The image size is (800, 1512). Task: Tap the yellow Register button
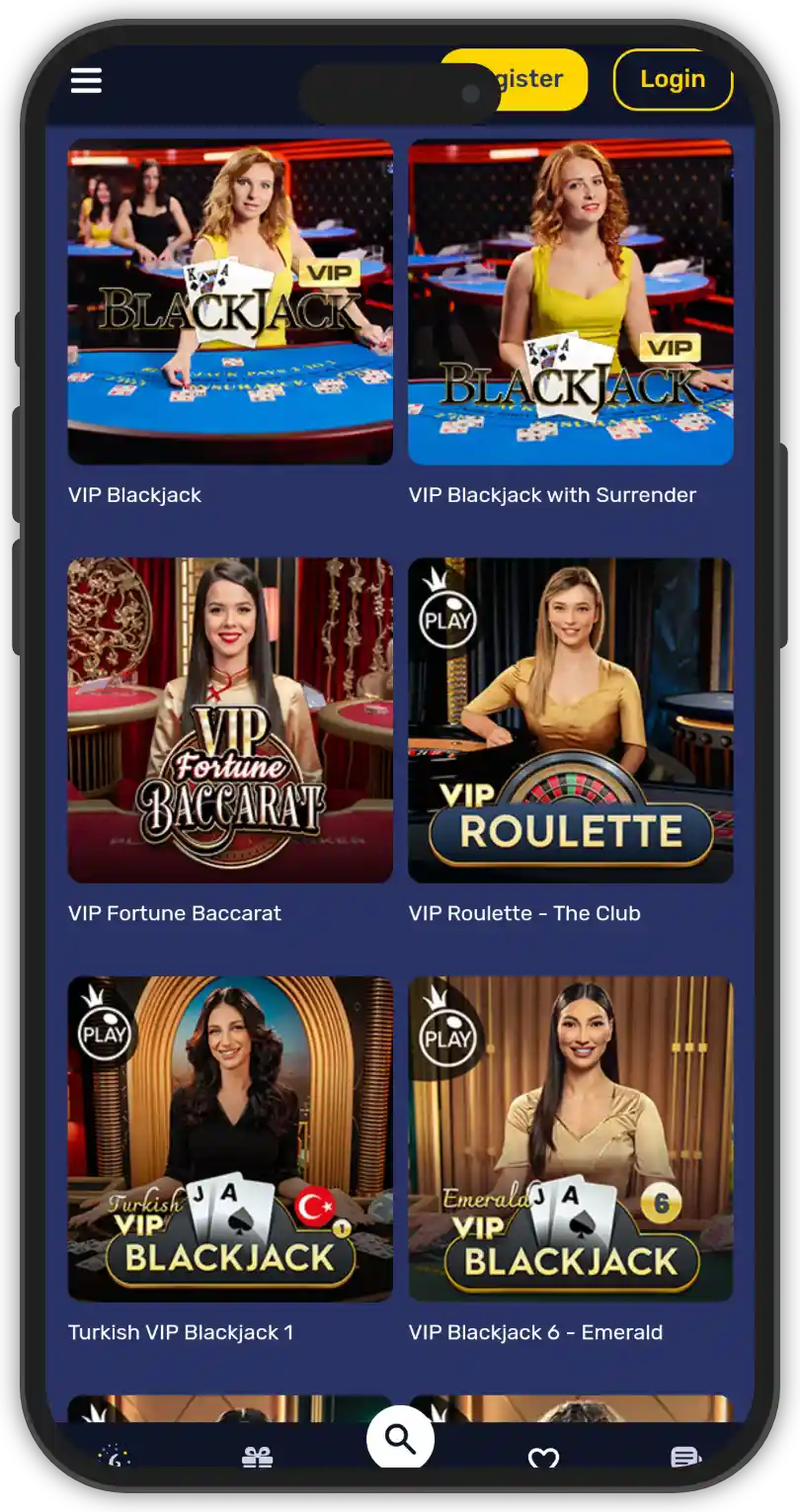tap(543, 79)
